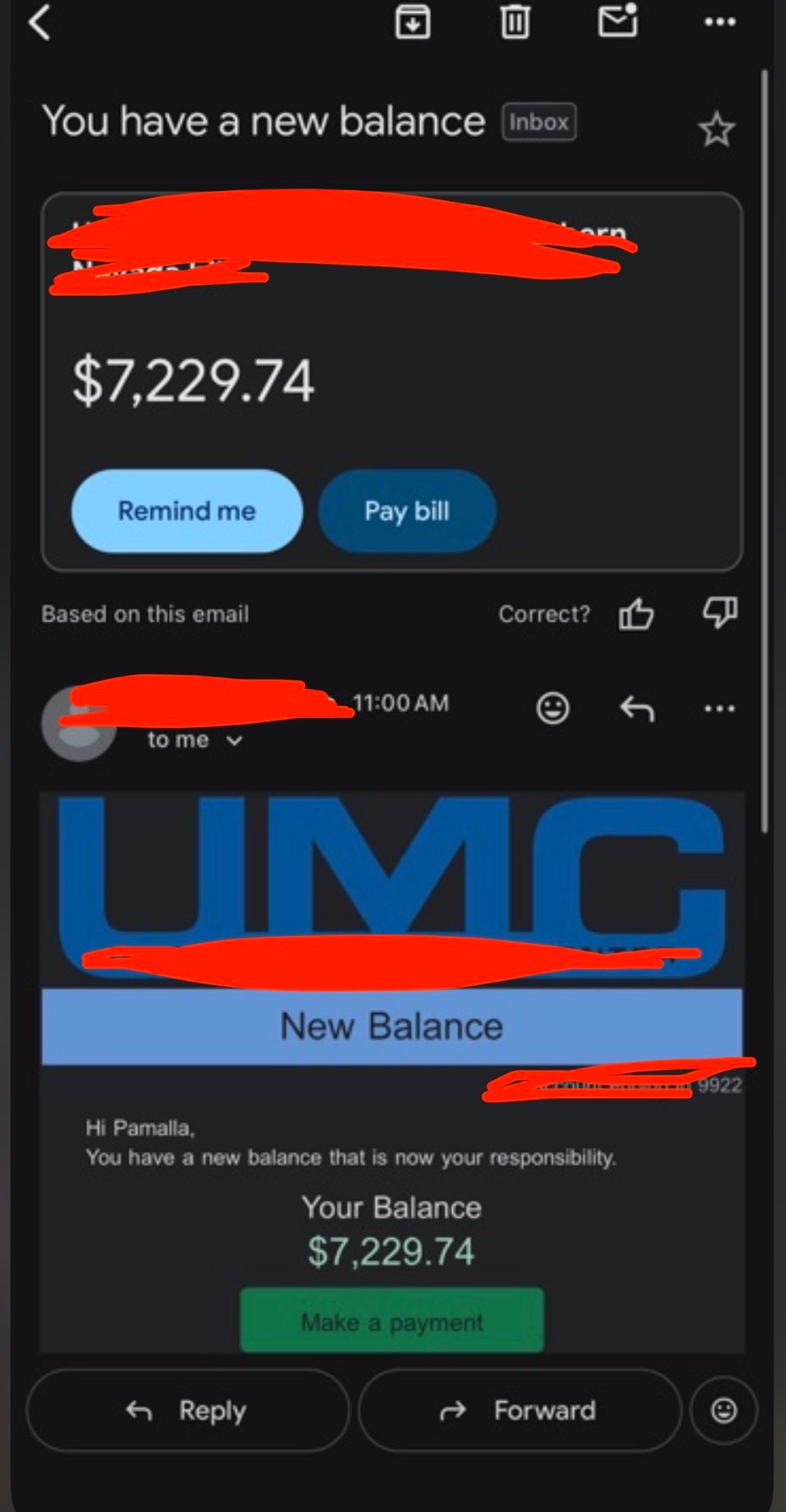Open emoji reactions beside Forward

coord(723,1411)
